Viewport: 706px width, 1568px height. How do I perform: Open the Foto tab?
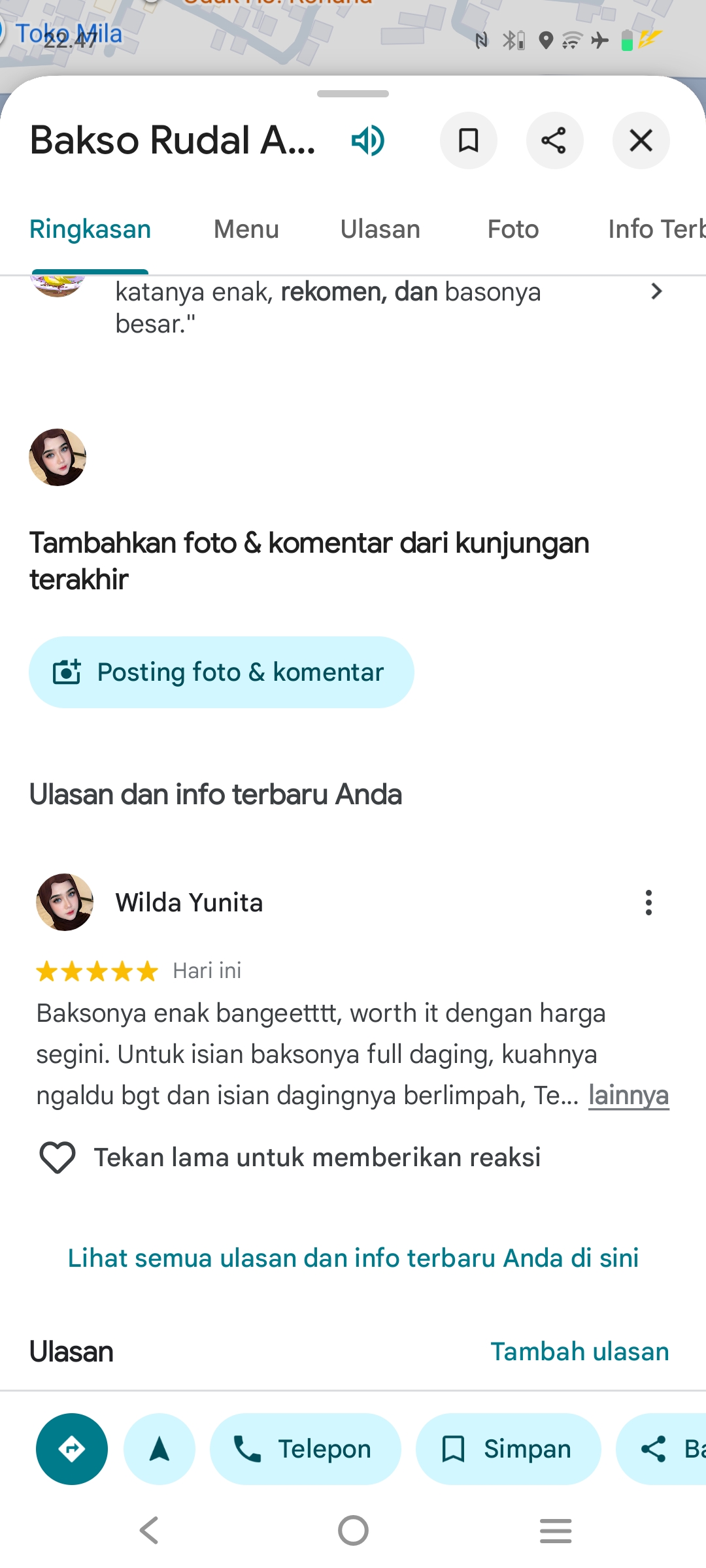[513, 229]
